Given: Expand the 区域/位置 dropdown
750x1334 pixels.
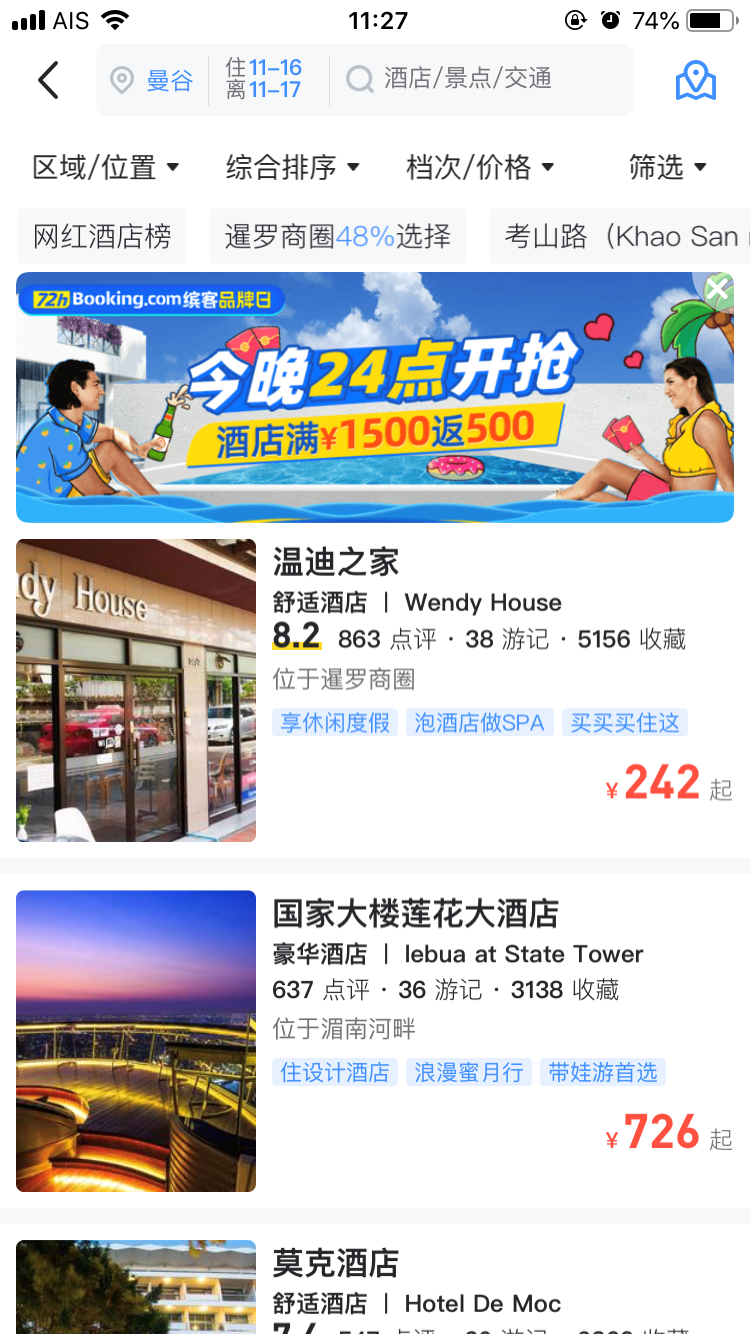Looking at the screenshot, I should 106,167.
